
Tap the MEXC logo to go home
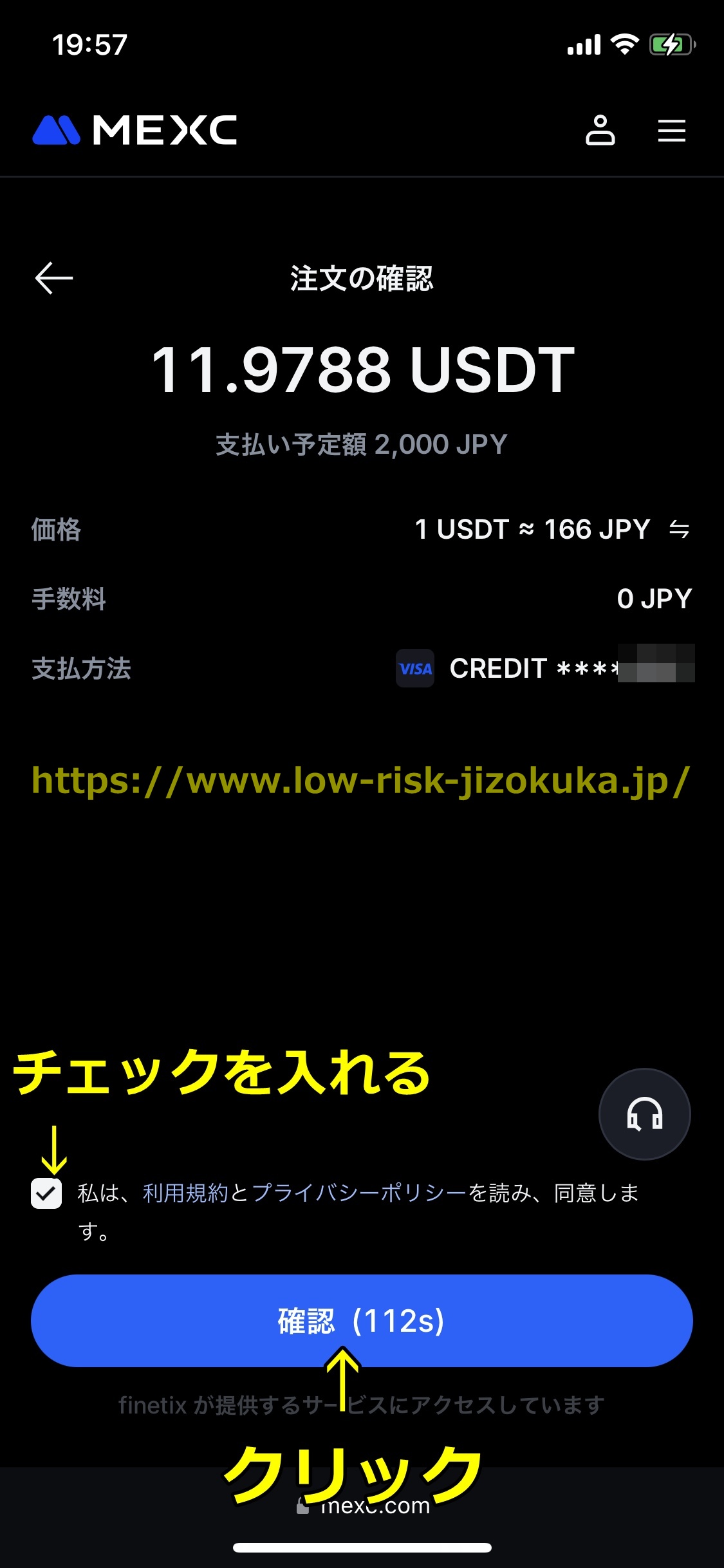click(x=135, y=131)
